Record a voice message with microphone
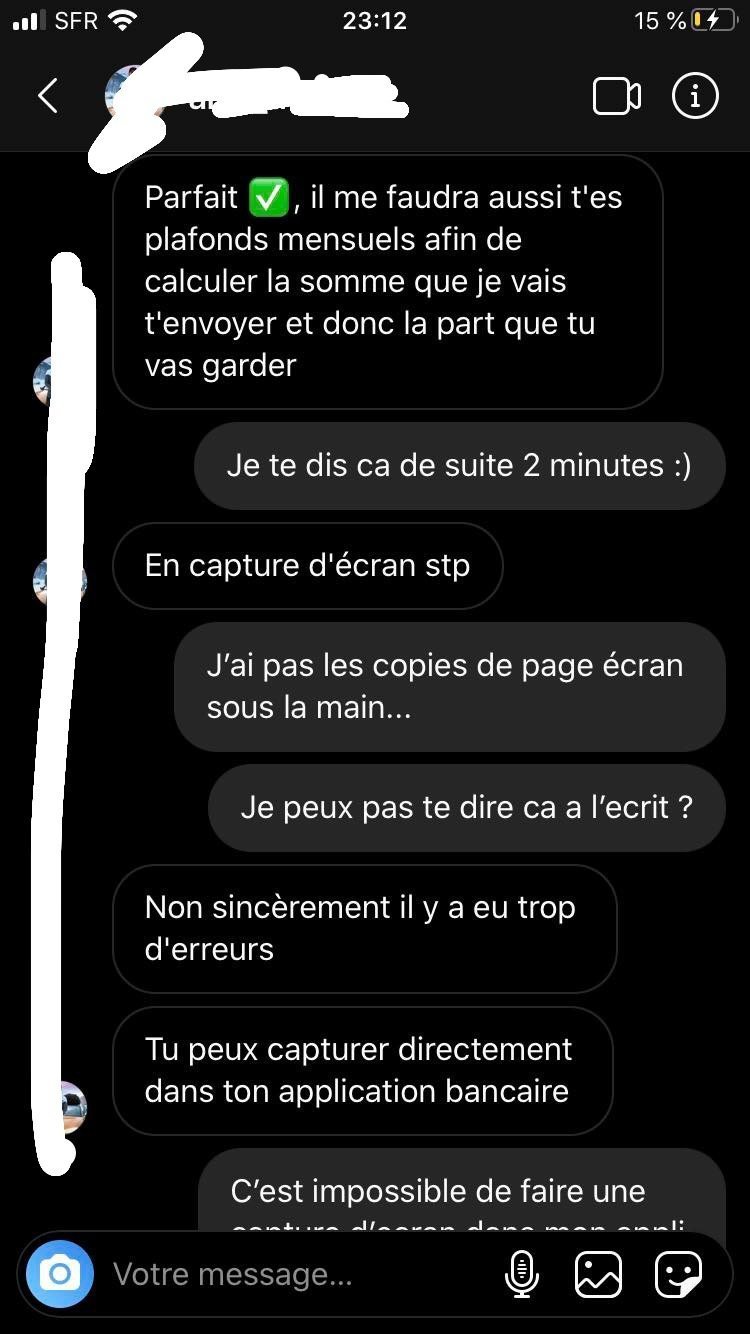The width and height of the screenshot is (750, 1334). pos(521,1274)
